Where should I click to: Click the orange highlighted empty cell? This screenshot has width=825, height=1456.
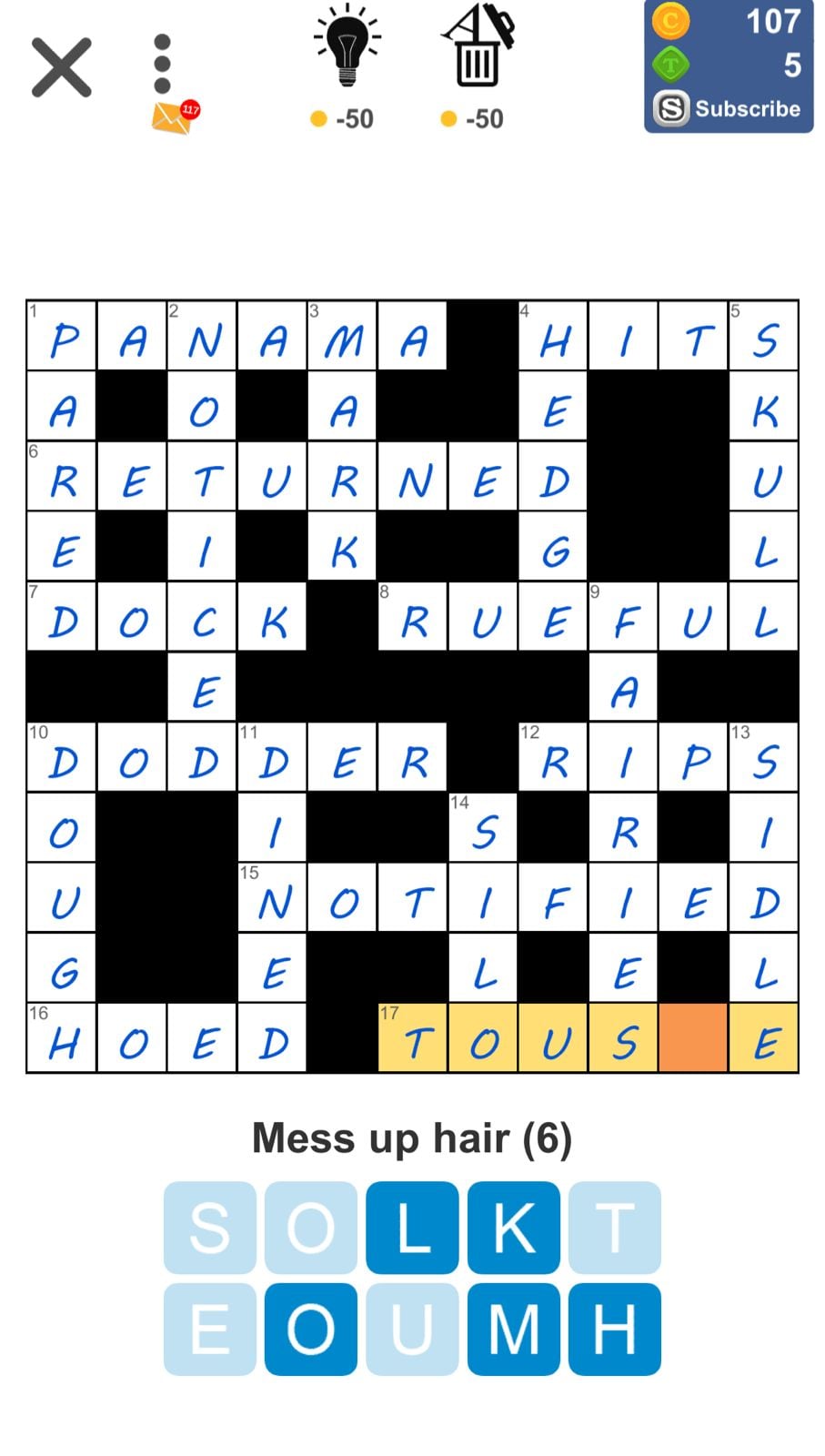[693, 1038]
